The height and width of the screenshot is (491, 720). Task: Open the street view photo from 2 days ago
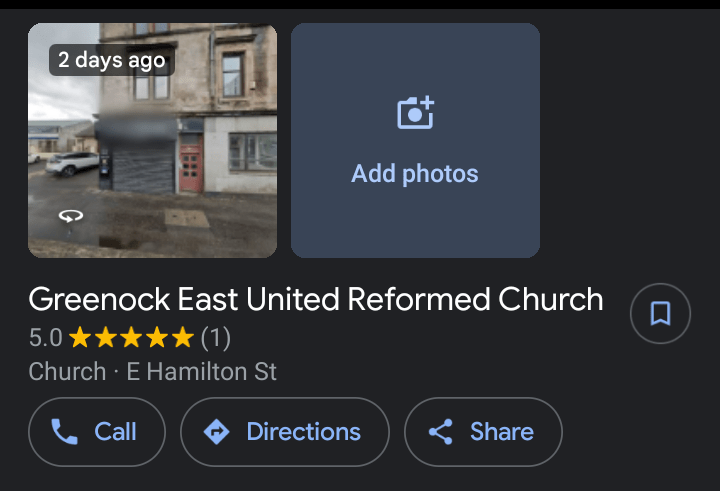click(152, 140)
